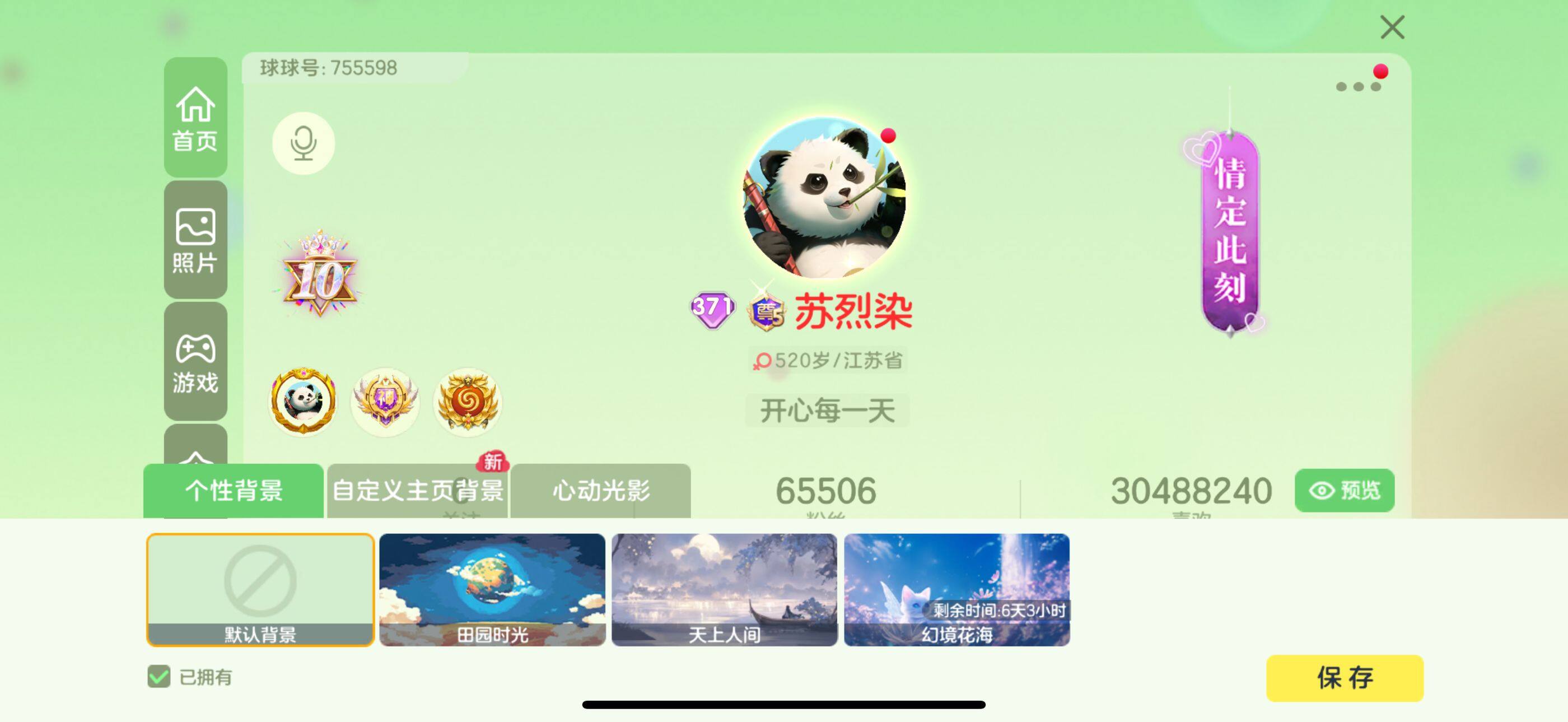Select the 默认背景 background
This screenshot has width=1568, height=722.
point(260,589)
